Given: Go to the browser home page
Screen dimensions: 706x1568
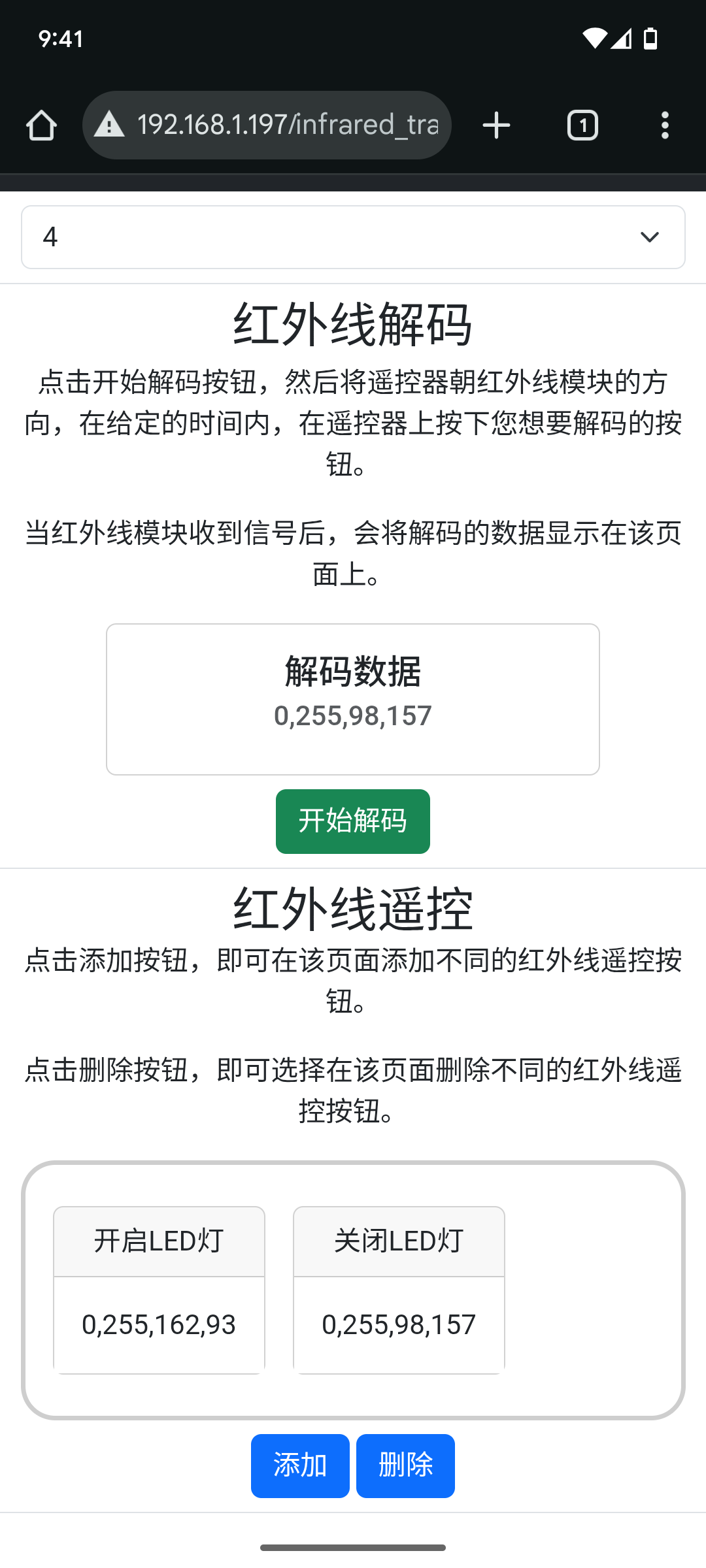Looking at the screenshot, I should coord(41,125).
